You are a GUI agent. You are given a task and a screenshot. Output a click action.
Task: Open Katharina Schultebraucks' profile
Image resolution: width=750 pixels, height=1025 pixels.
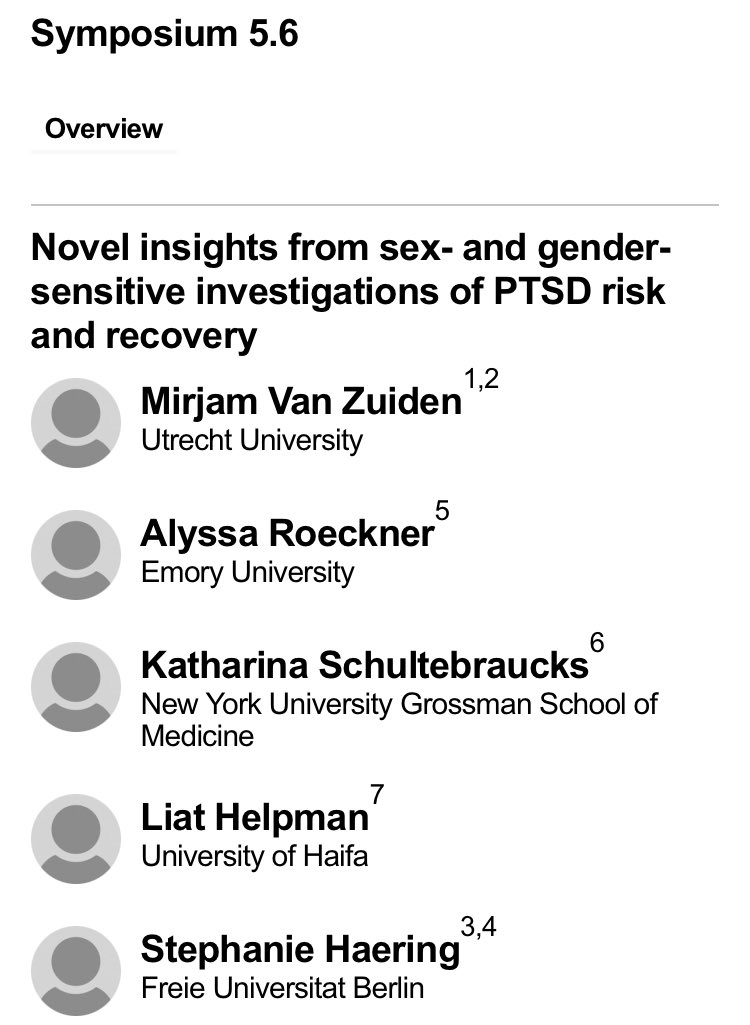(364, 665)
